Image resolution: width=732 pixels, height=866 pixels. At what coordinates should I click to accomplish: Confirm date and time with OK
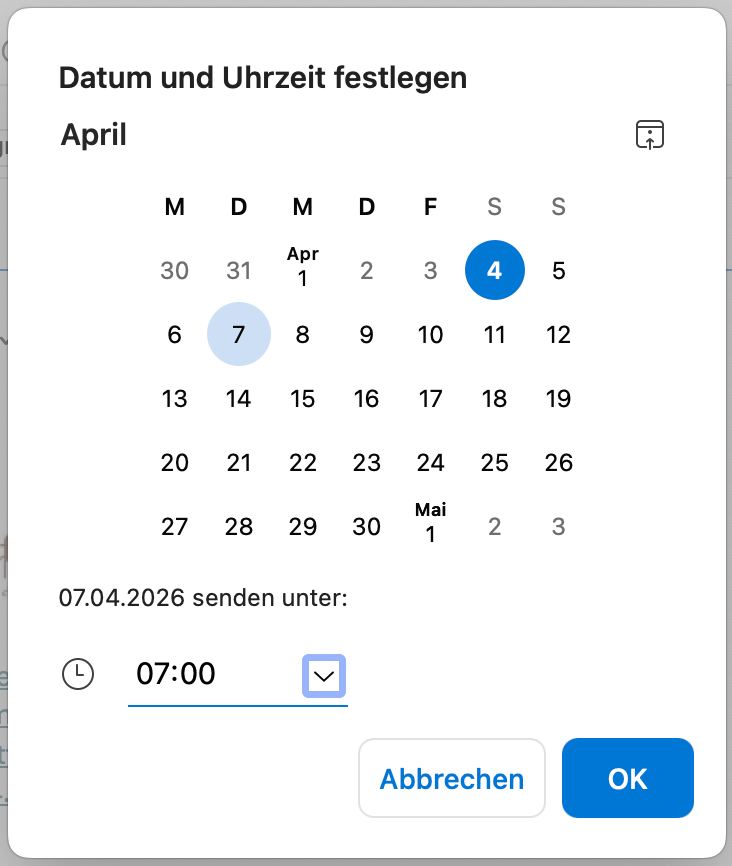(627, 779)
